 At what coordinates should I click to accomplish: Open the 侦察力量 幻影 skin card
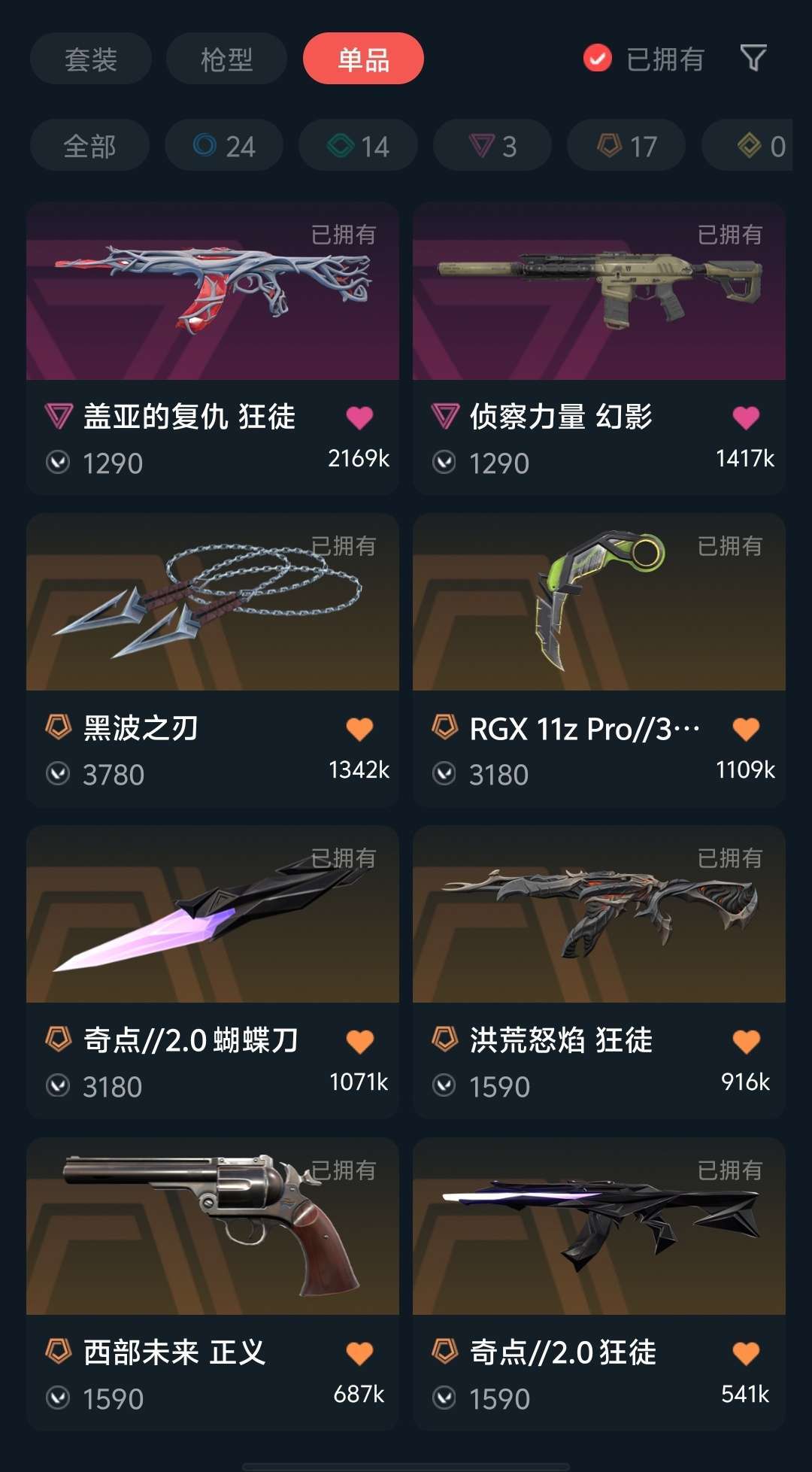tap(598, 301)
